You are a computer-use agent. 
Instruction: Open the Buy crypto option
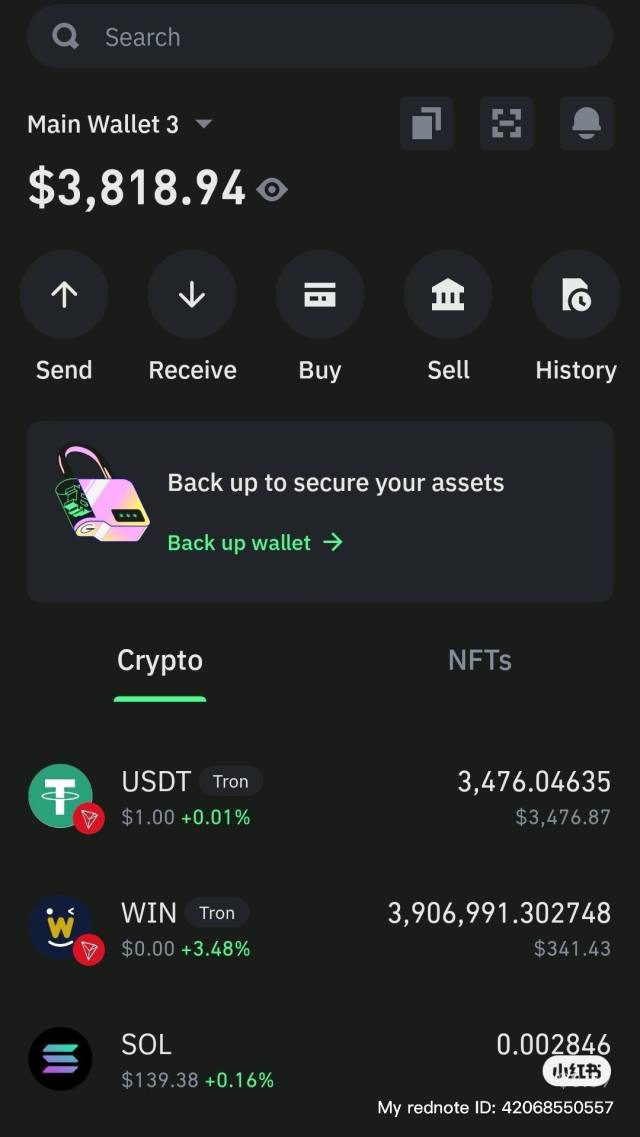click(320, 295)
